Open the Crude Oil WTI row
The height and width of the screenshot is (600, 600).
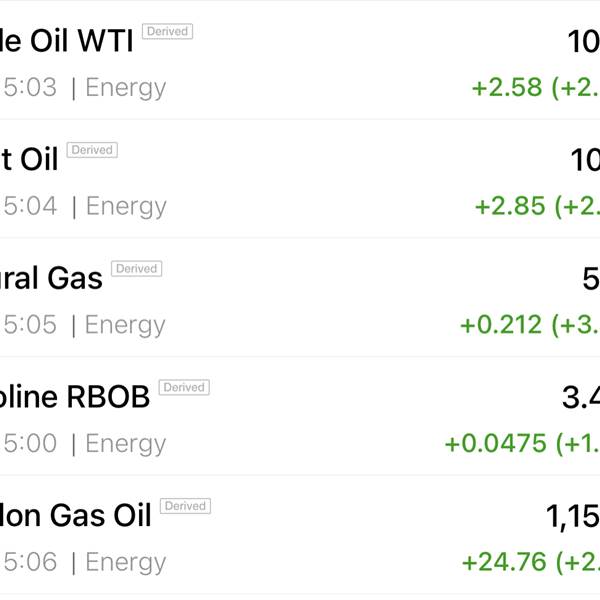coord(300,60)
